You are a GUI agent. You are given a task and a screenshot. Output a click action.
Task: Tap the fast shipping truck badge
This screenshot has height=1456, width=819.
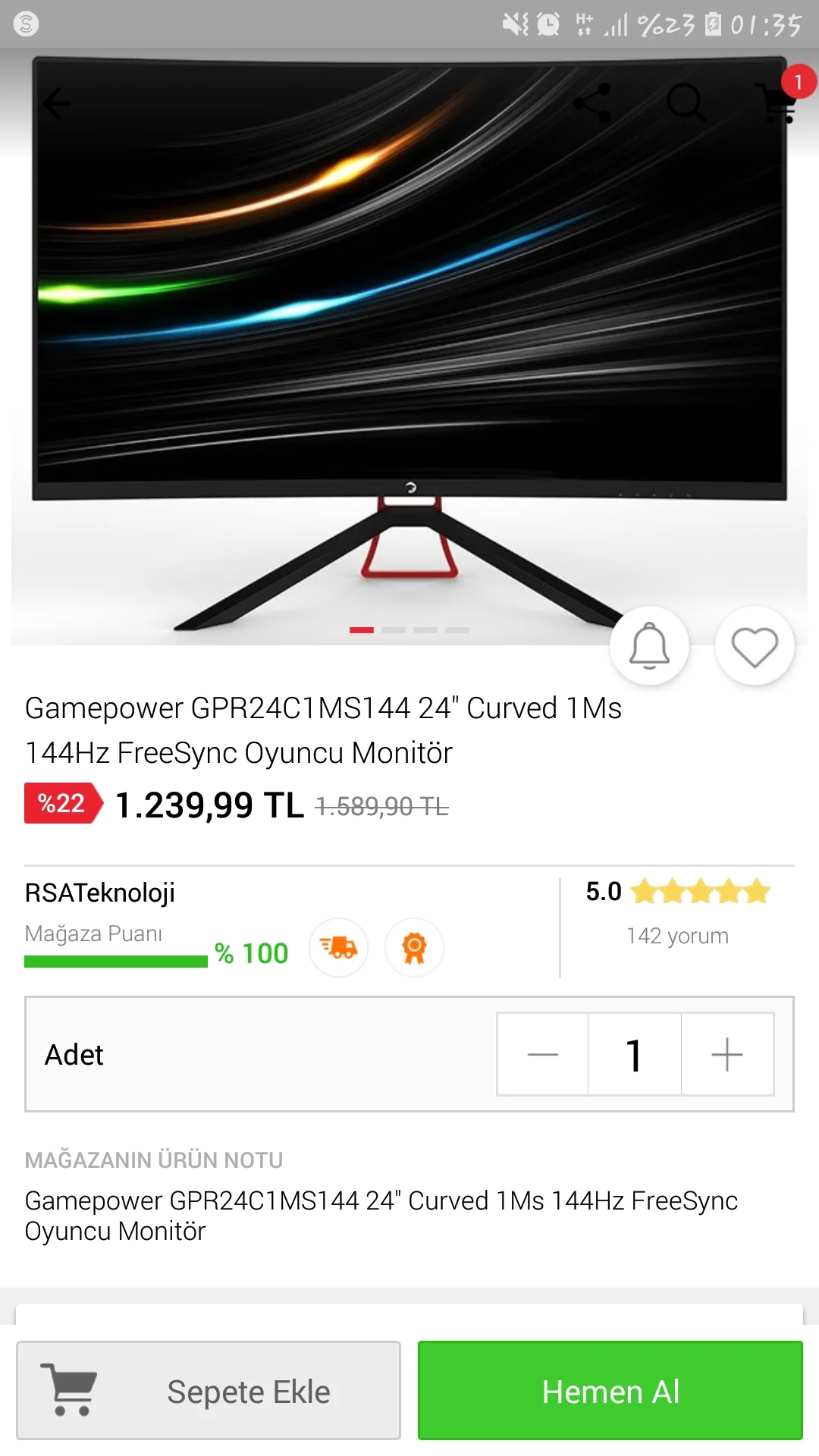(x=338, y=947)
